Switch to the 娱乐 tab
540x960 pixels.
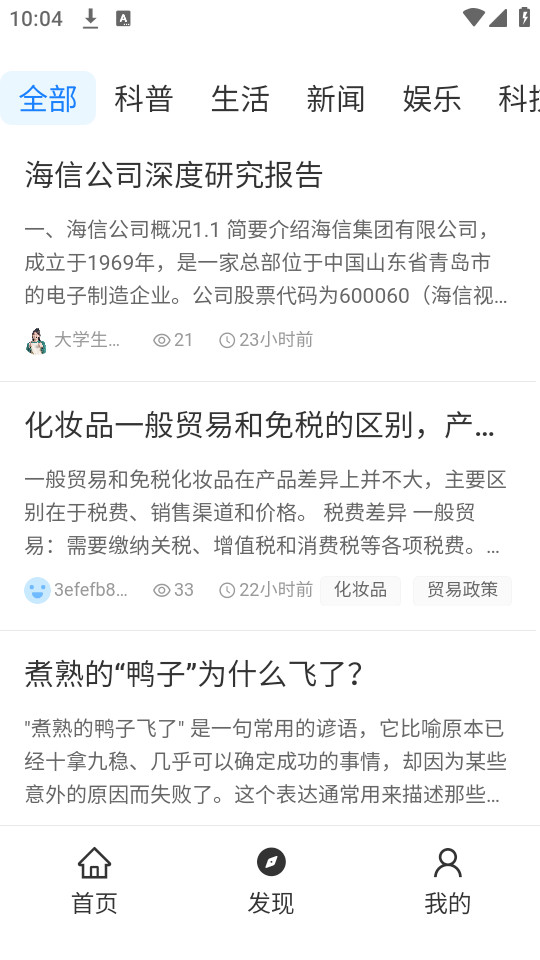coord(432,99)
